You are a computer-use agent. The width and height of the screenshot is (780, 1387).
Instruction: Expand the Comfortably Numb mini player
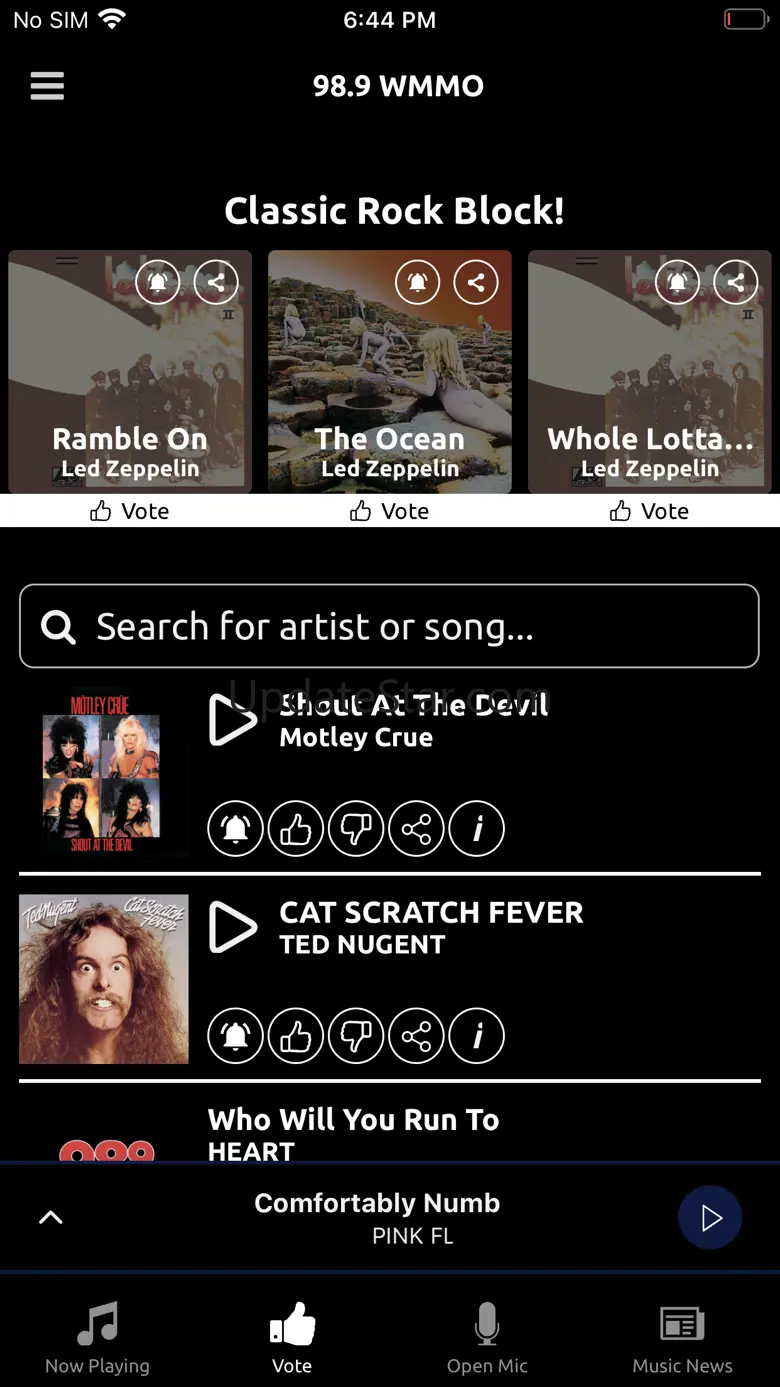tap(51, 1217)
